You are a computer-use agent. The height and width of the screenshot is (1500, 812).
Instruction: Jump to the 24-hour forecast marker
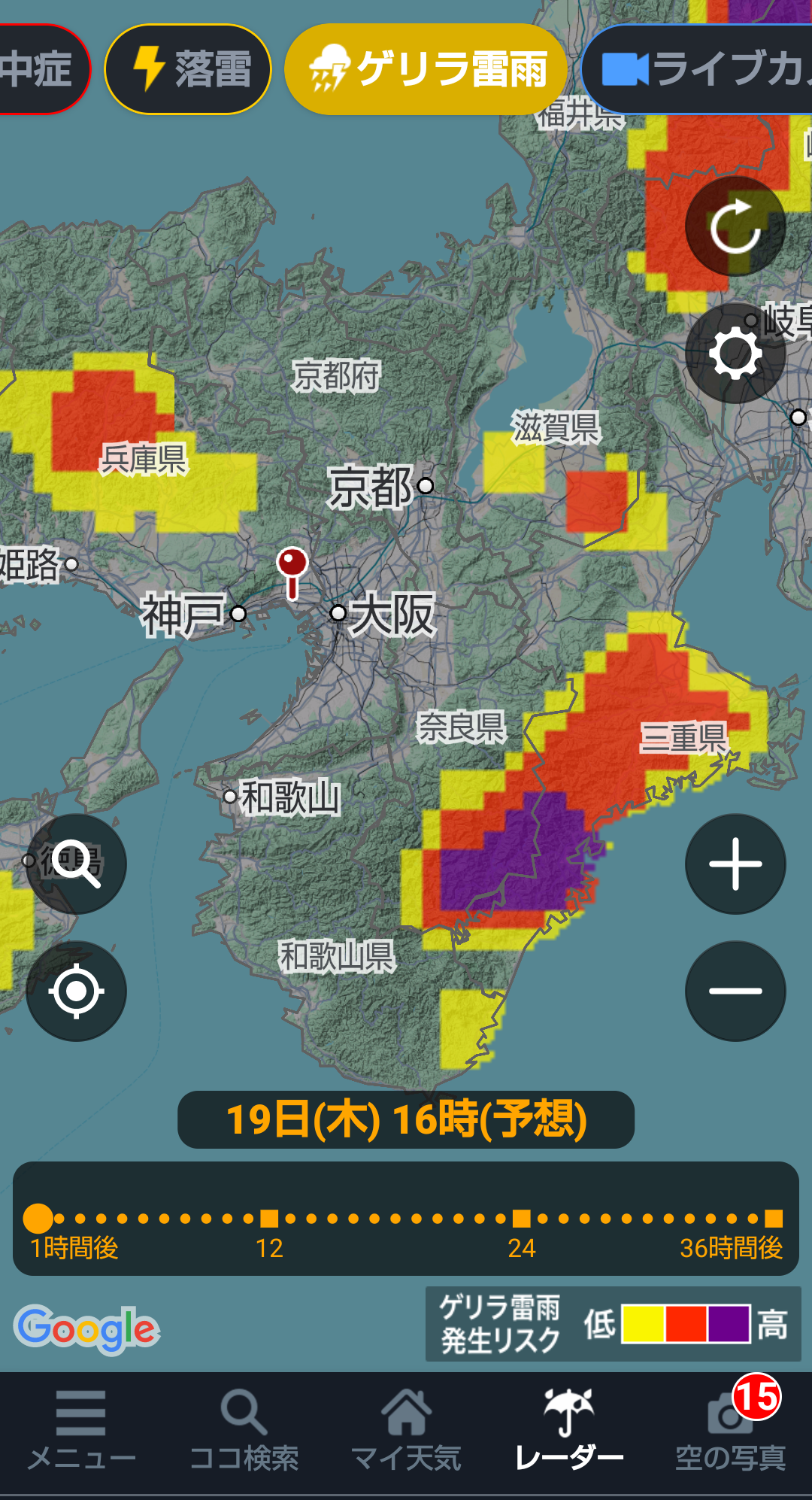(522, 1219)
